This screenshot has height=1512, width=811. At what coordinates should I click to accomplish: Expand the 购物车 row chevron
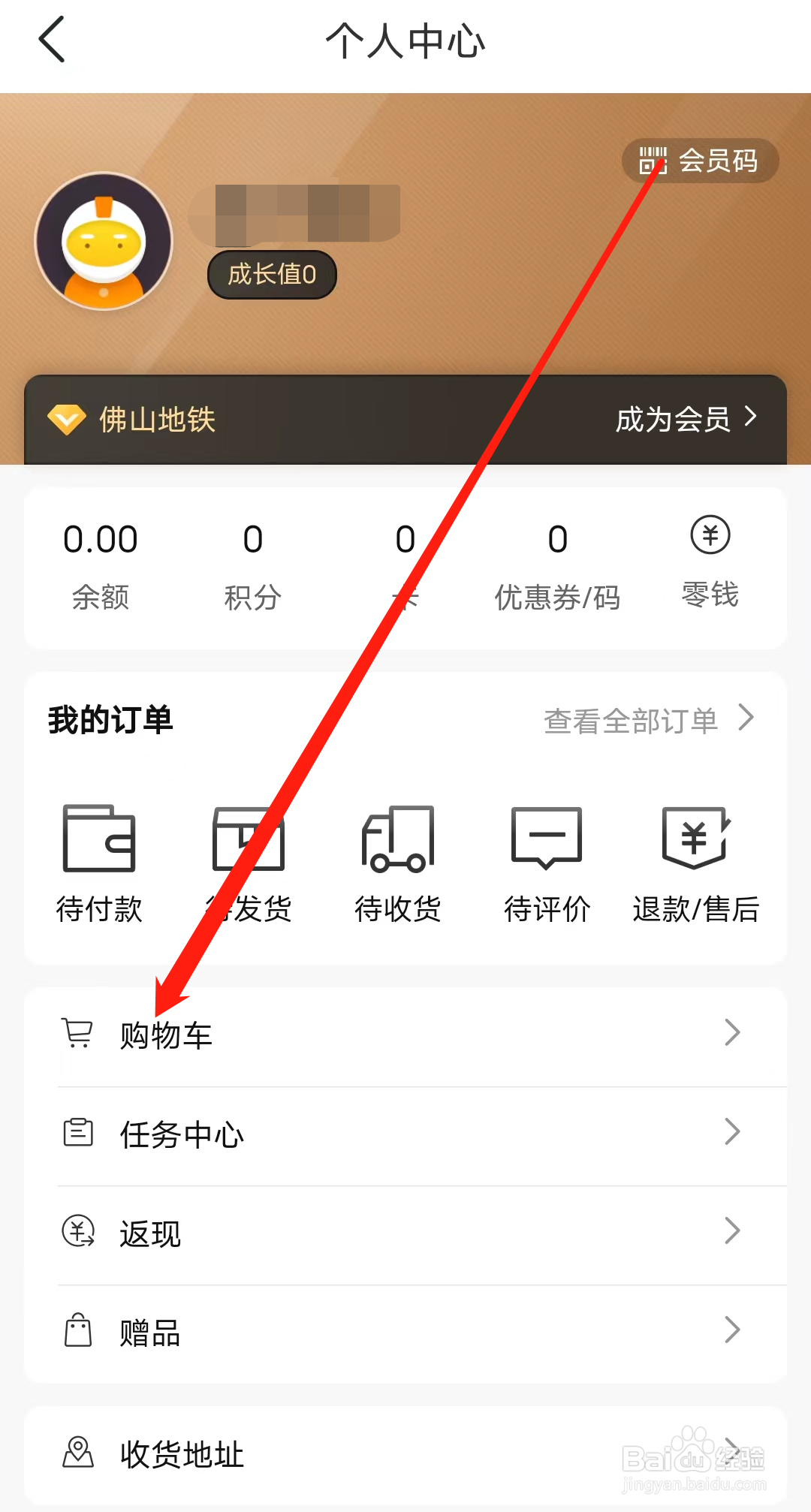[732, 1033]
